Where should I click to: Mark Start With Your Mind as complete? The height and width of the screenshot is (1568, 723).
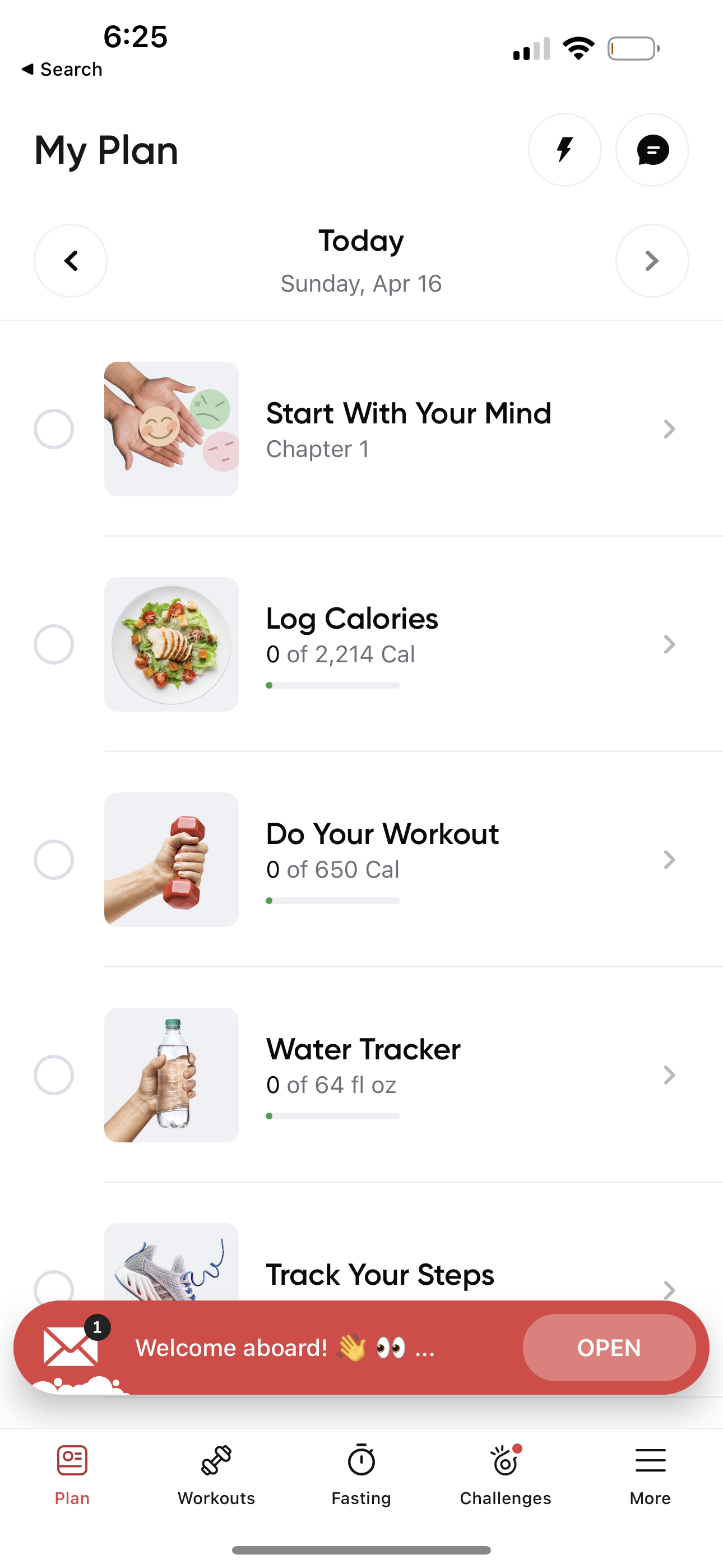click(x=54, y=428)
